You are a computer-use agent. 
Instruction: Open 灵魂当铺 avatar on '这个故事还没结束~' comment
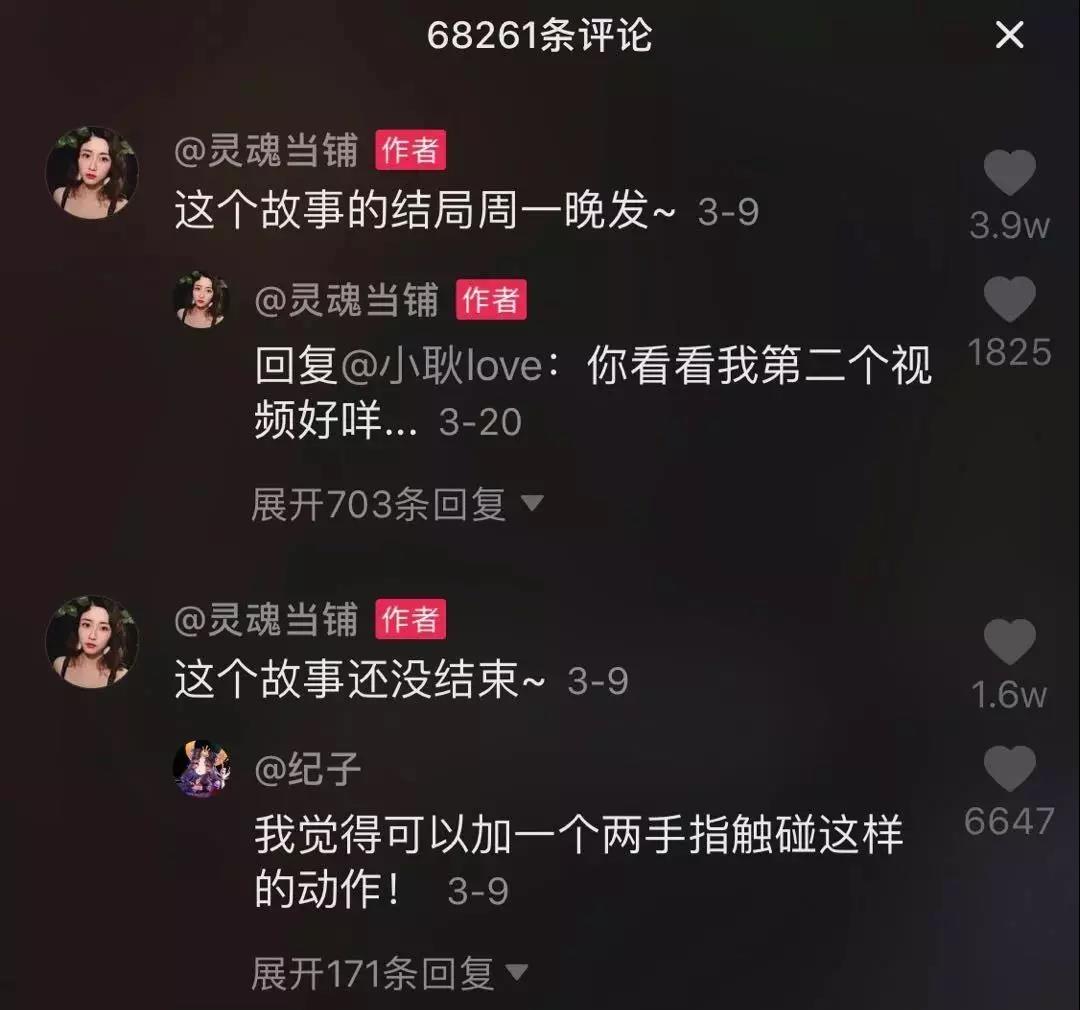[92, 641]
